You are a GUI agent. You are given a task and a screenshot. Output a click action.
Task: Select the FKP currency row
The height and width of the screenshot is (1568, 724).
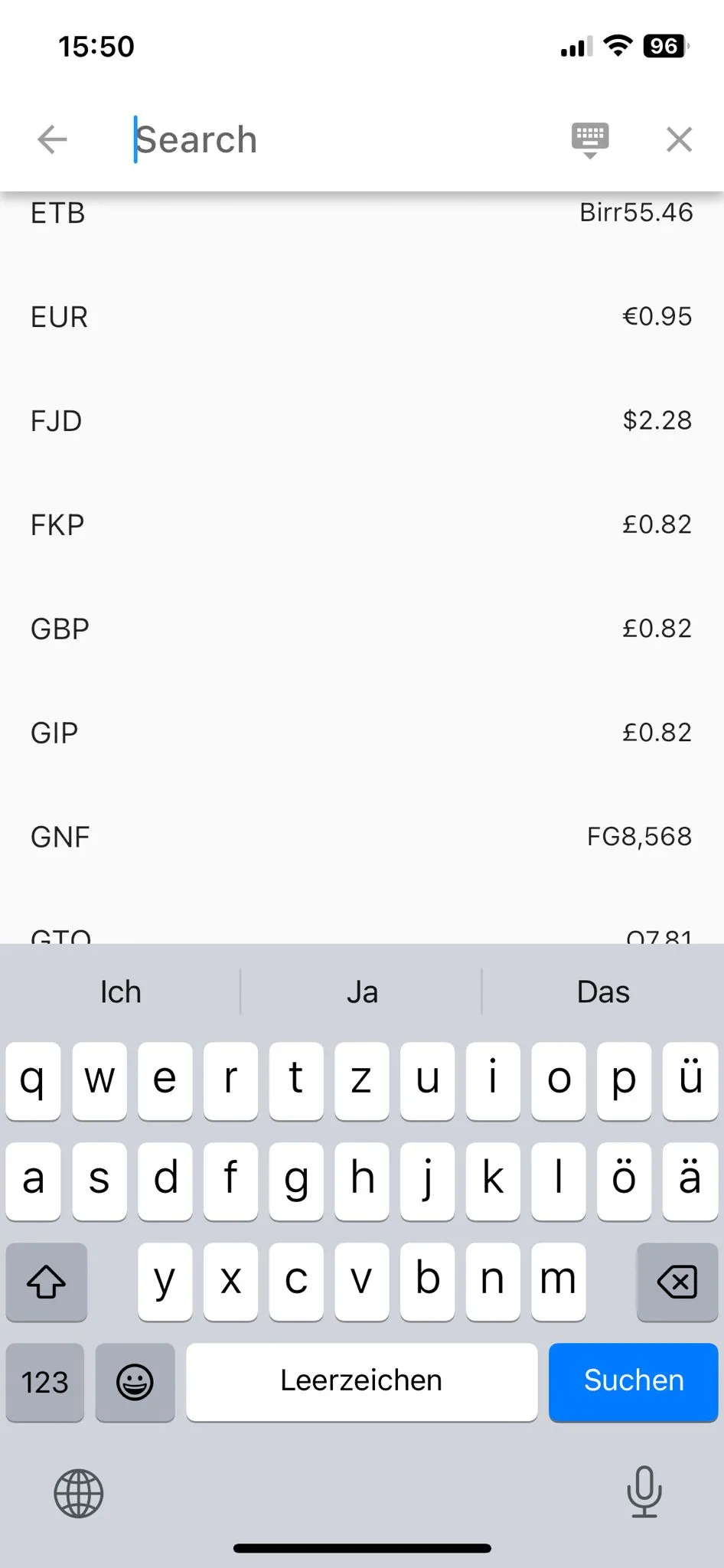tap(362, 525)
